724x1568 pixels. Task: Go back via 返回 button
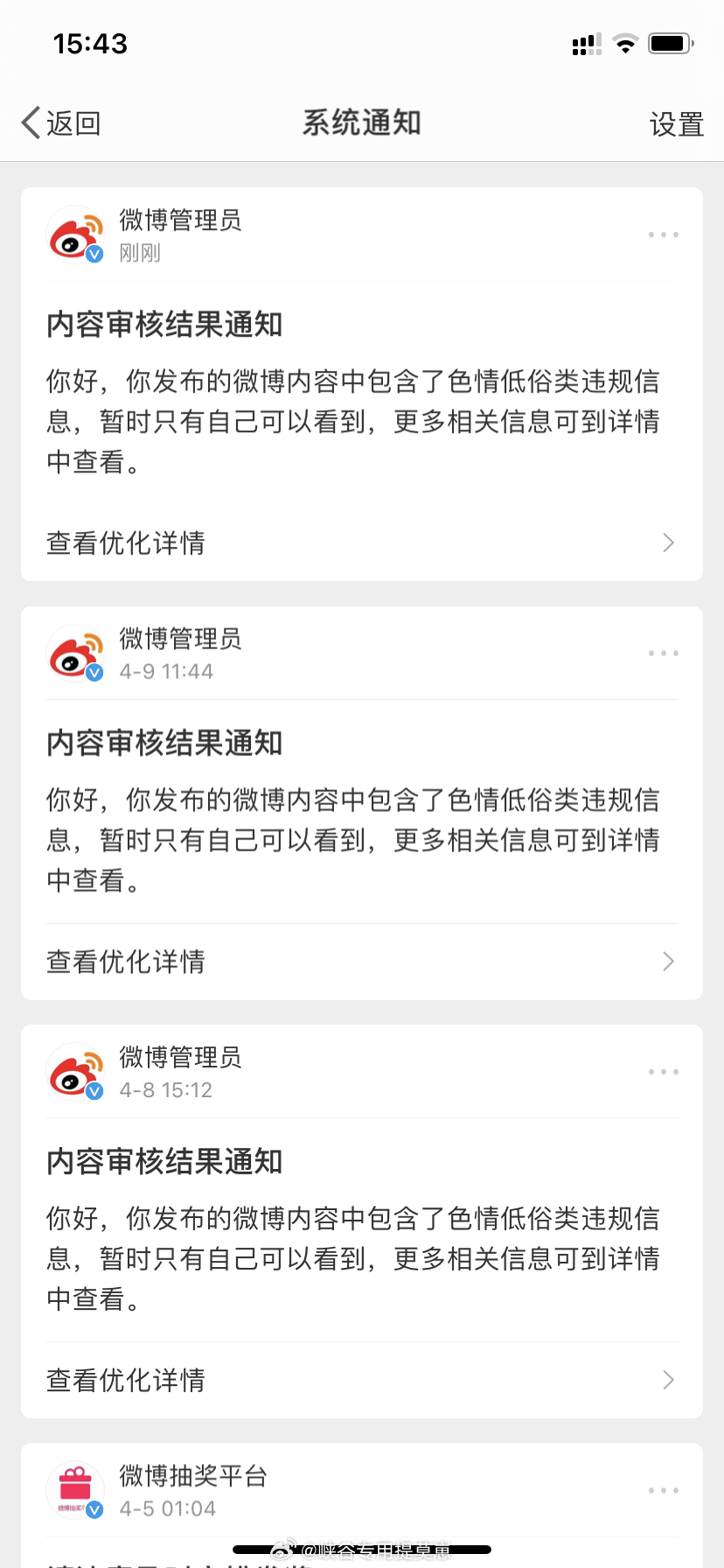[61, 123]
